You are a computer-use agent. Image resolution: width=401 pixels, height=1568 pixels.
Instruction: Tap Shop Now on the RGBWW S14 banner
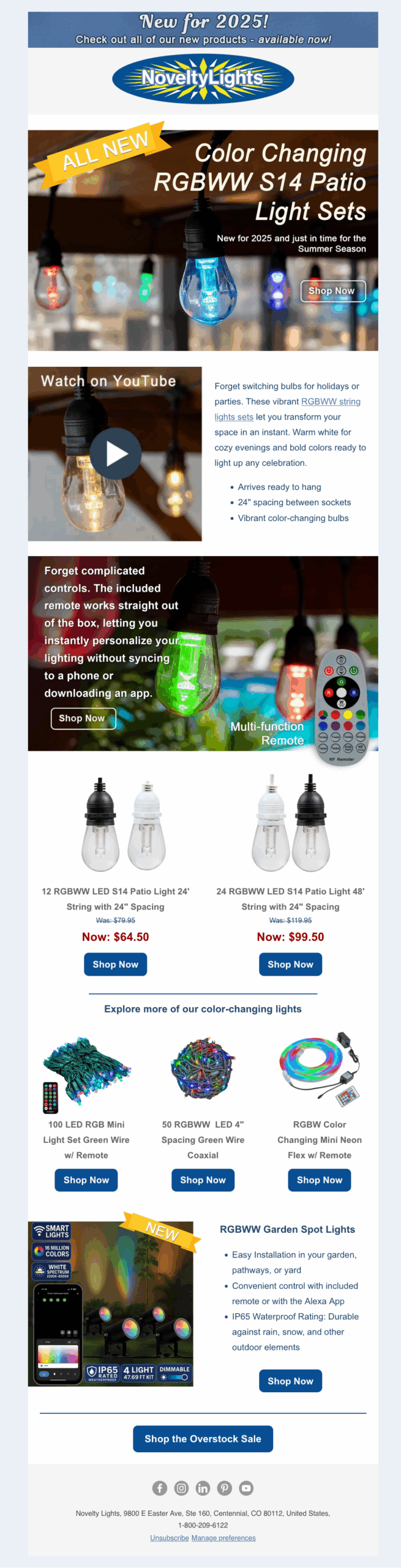click(x=332, y=291)
